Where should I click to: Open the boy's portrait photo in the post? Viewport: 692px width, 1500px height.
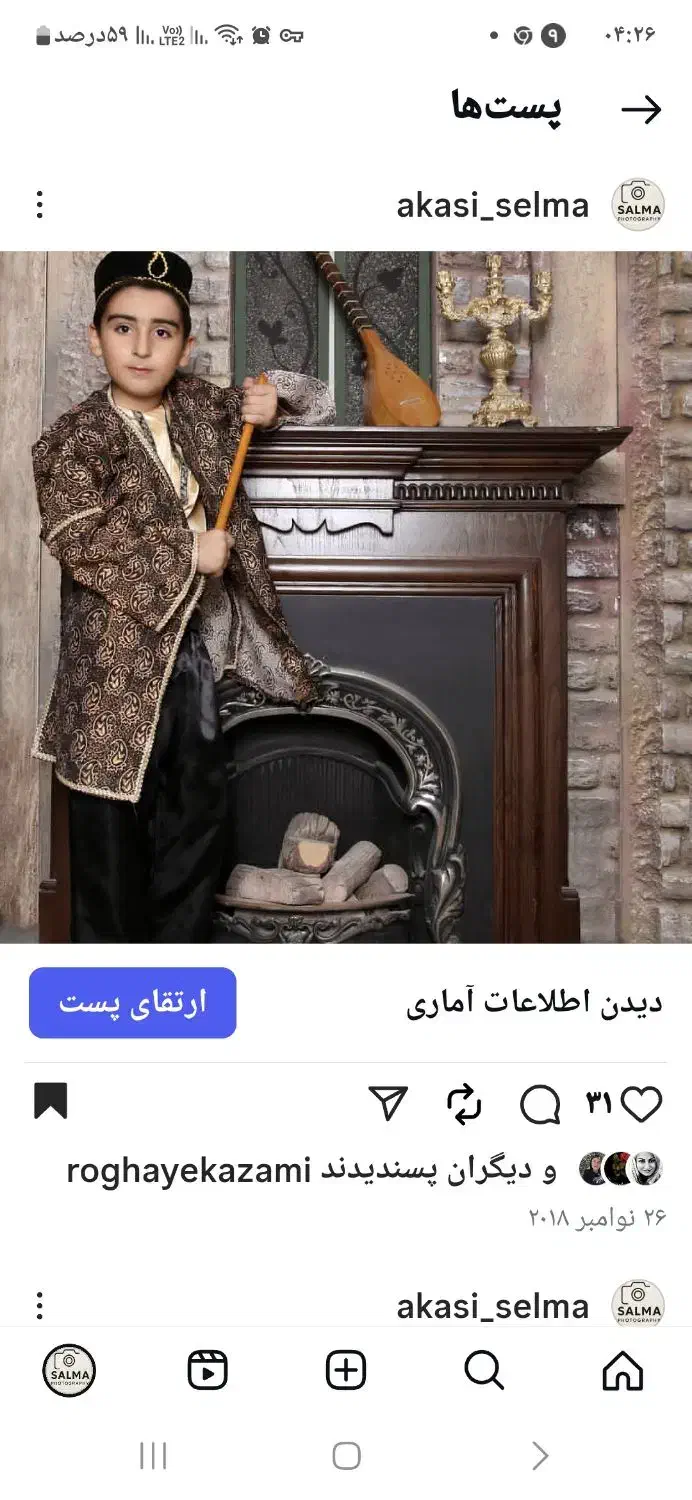pos(346,597)
